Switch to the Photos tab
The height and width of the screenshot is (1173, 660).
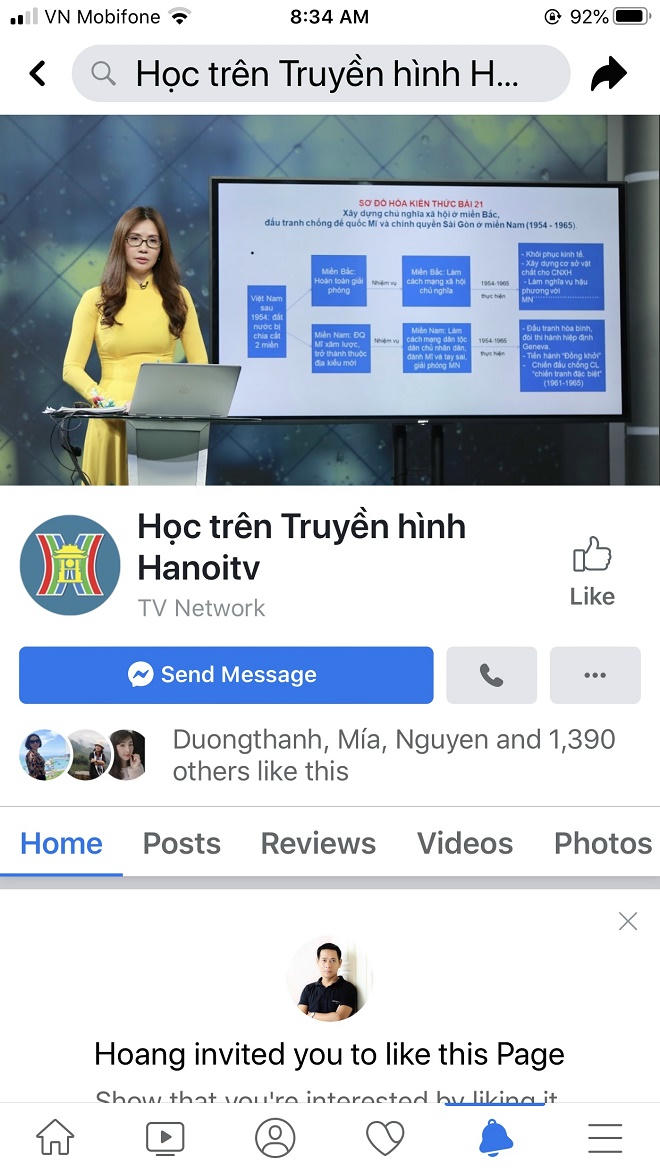602,843
